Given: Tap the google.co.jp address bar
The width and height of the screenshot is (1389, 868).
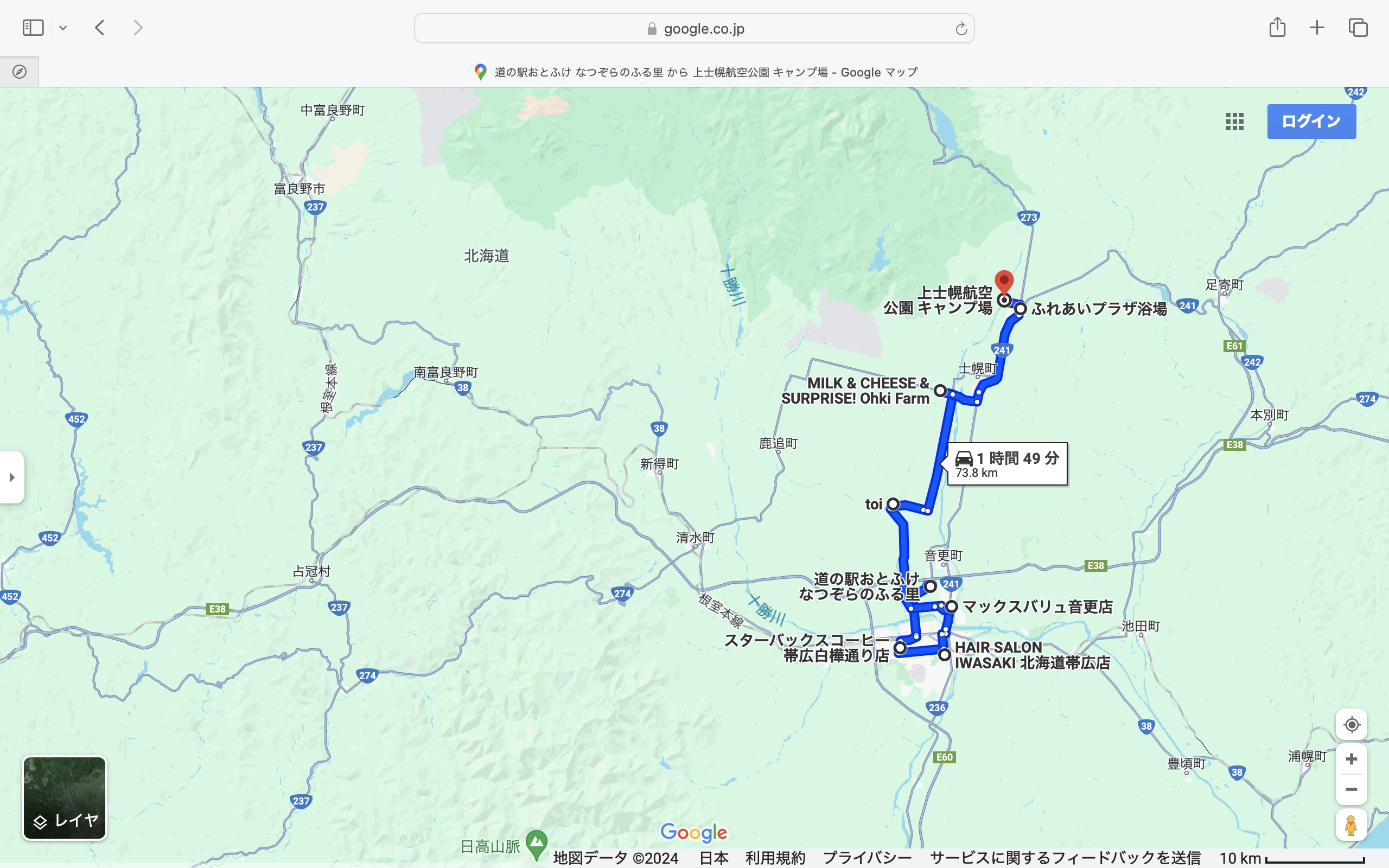Looking at the screenshot, I should click(x=694, y=29).
